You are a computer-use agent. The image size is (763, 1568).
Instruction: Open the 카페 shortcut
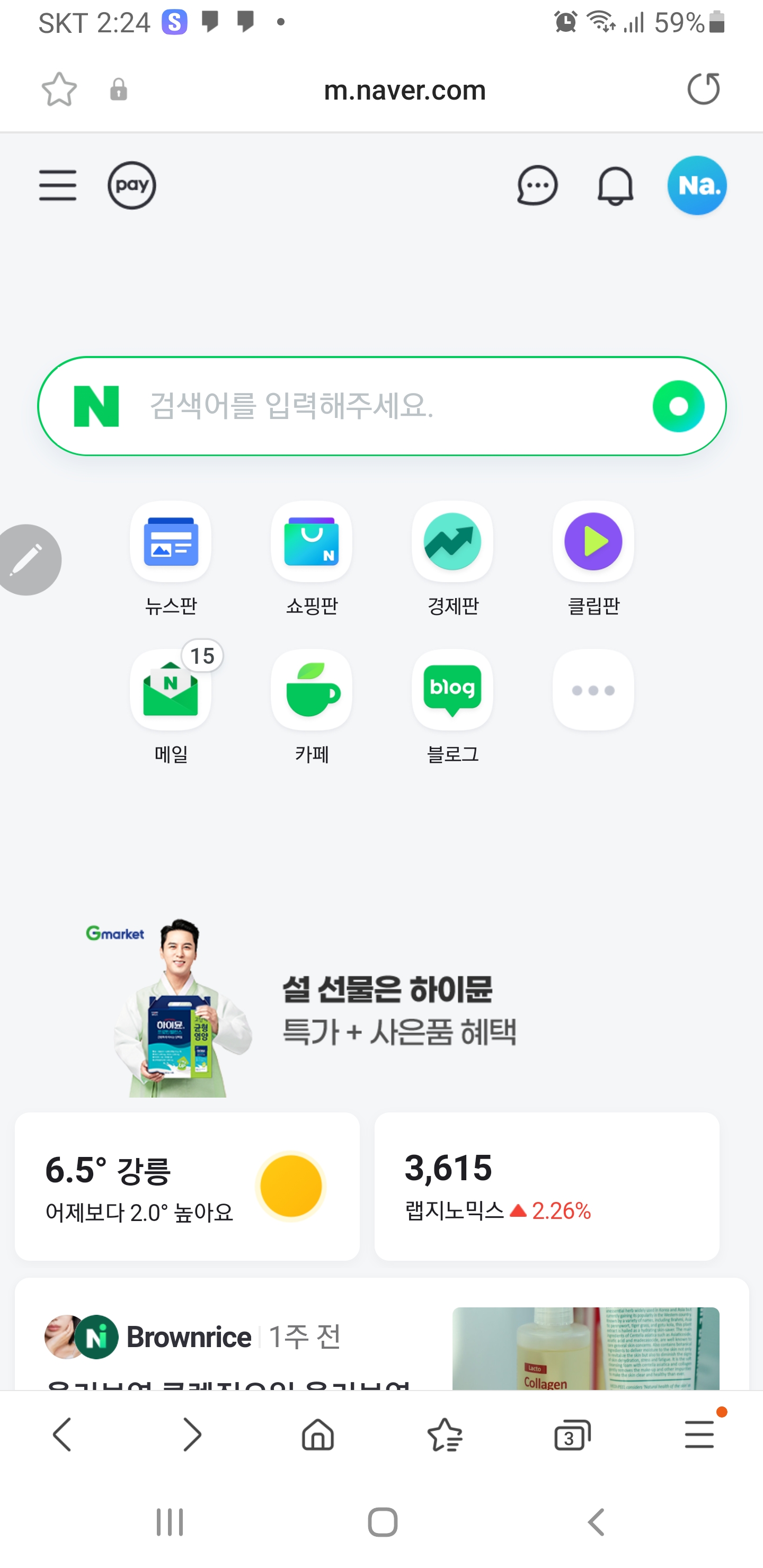coord(311,691)
